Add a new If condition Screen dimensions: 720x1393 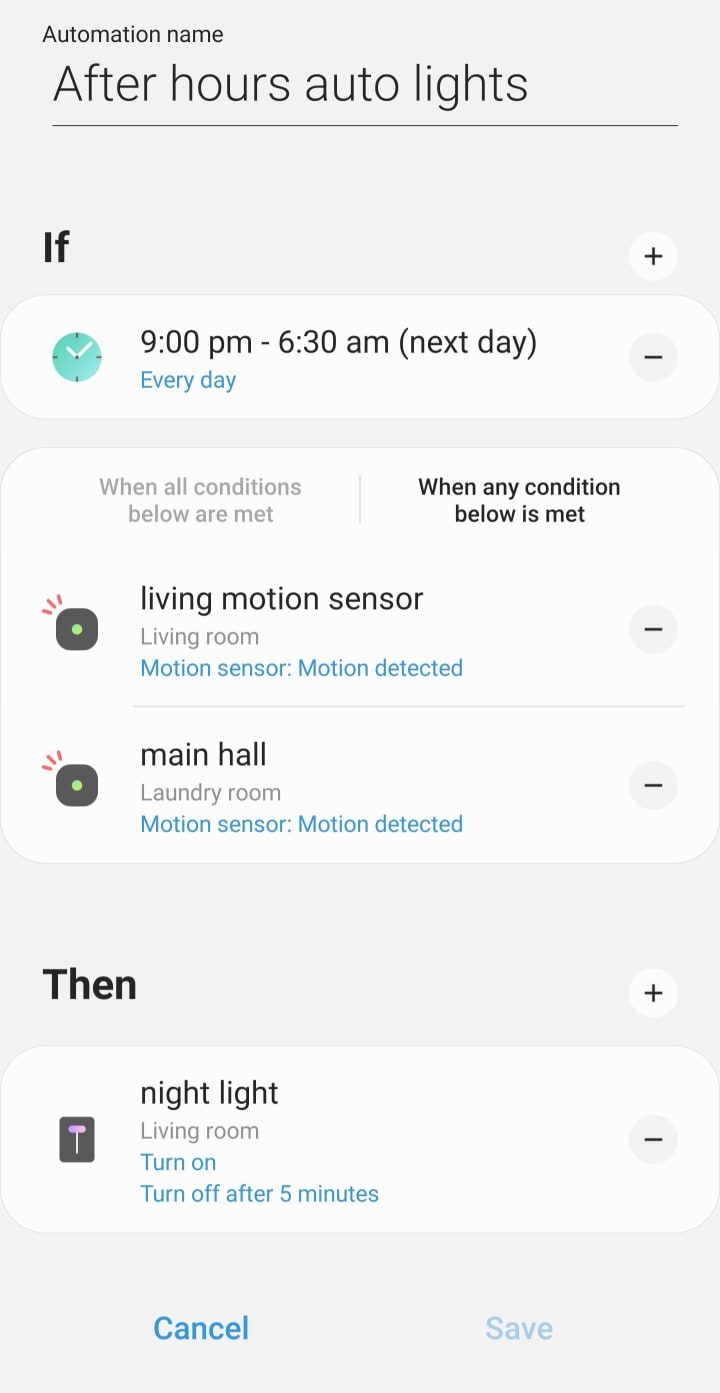click(x=653, y=256)
